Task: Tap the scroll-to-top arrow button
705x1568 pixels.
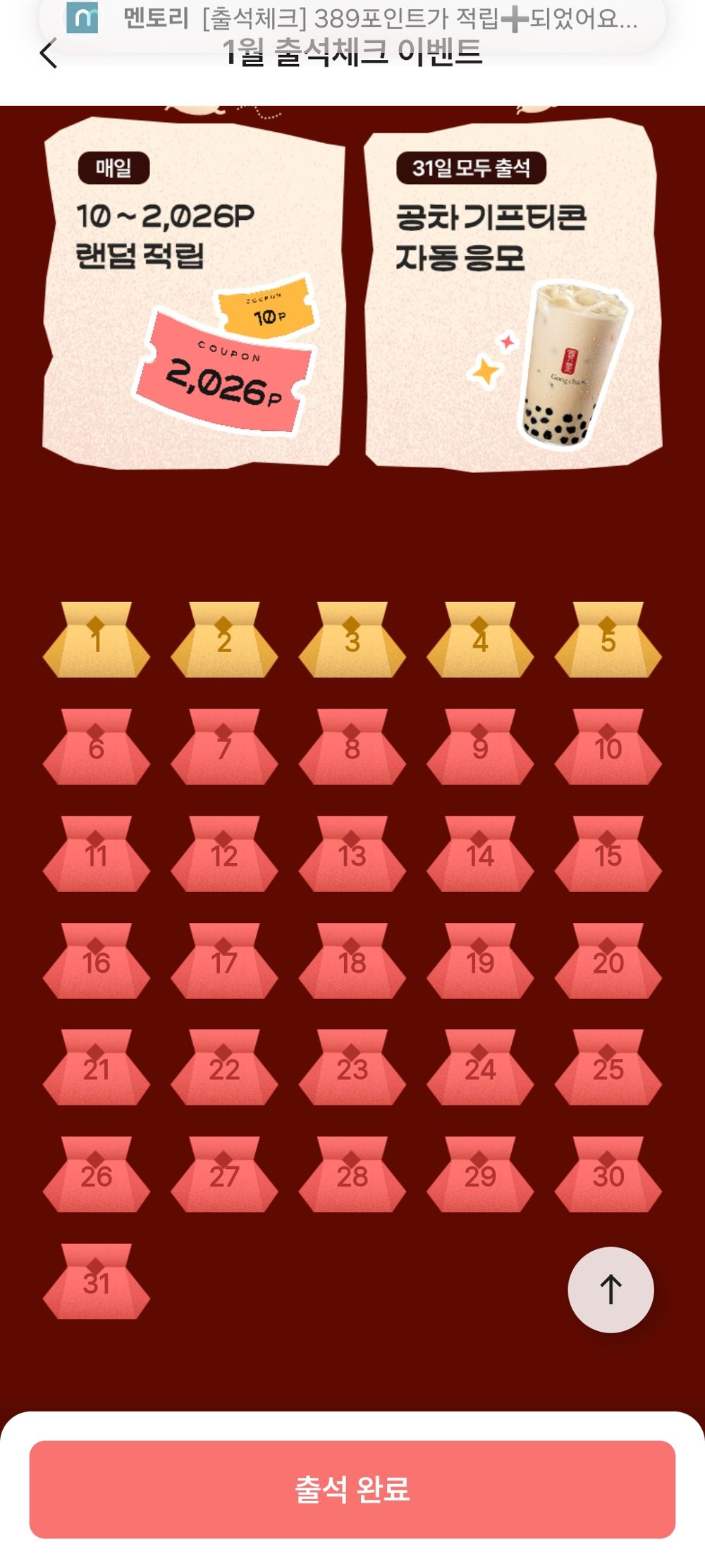Action: coord(611,1290)
